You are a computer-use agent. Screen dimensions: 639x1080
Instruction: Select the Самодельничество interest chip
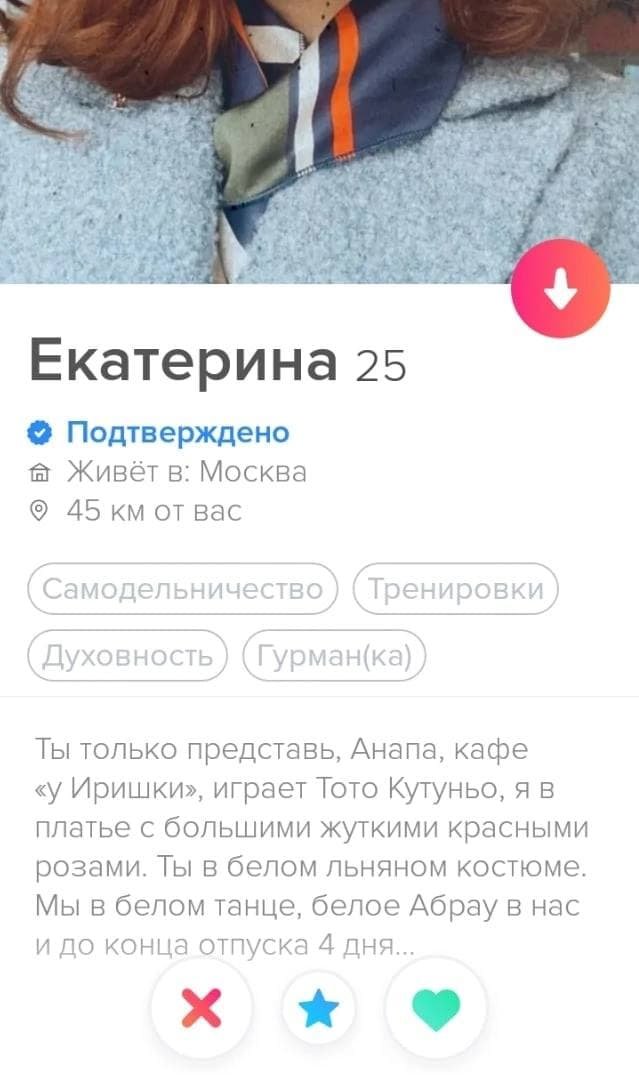pyautogui.click(x=184, y=589)
